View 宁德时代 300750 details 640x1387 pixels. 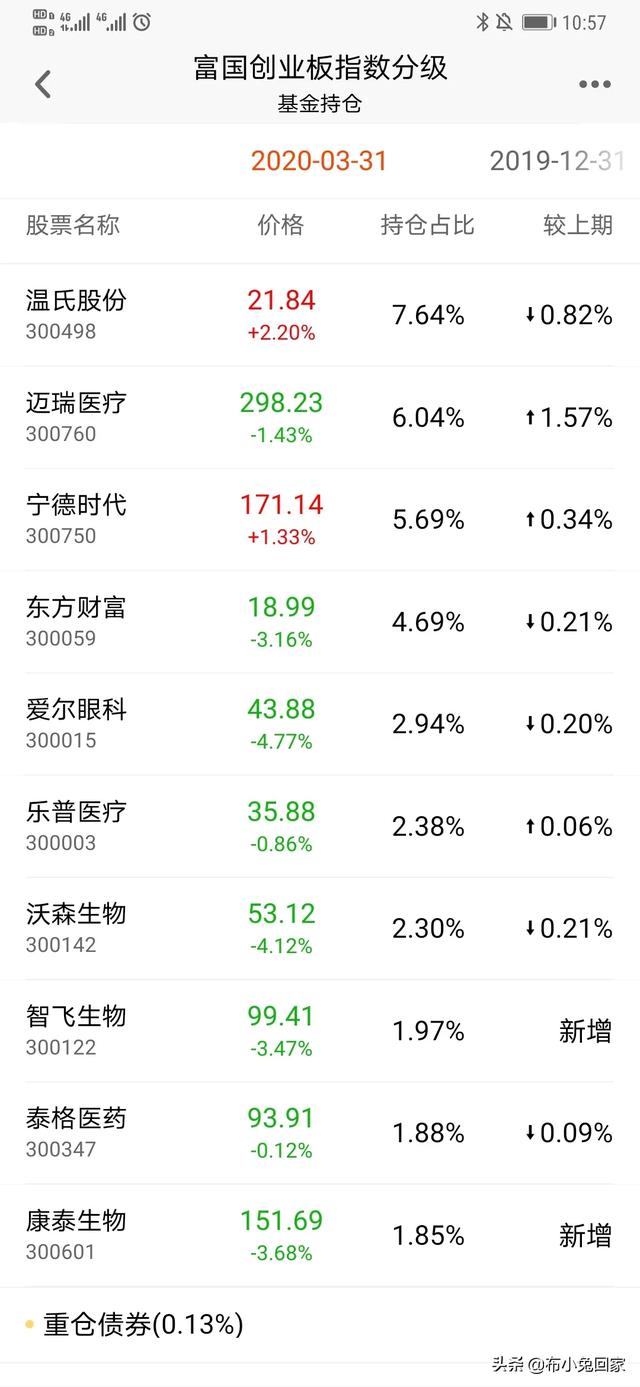76,519
